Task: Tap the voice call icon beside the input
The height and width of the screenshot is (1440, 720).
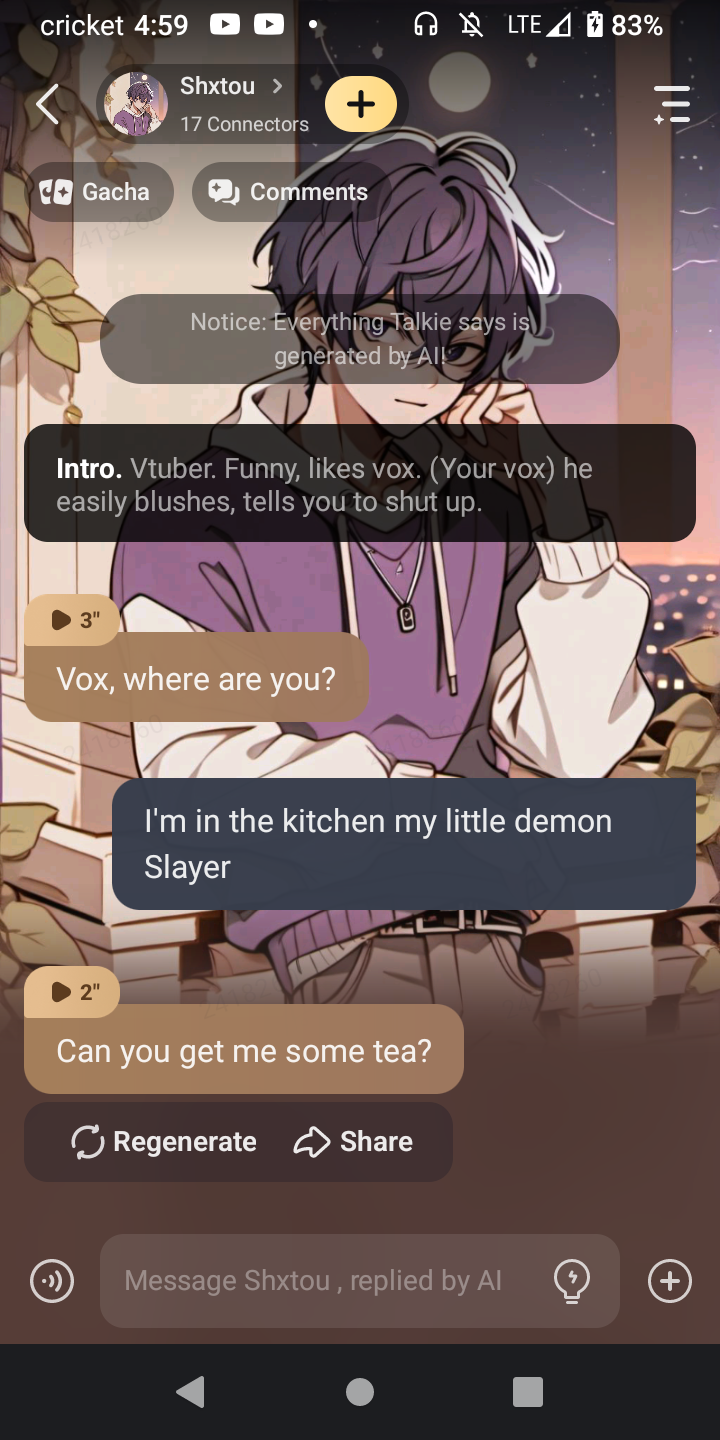Action: (52, 1281)
